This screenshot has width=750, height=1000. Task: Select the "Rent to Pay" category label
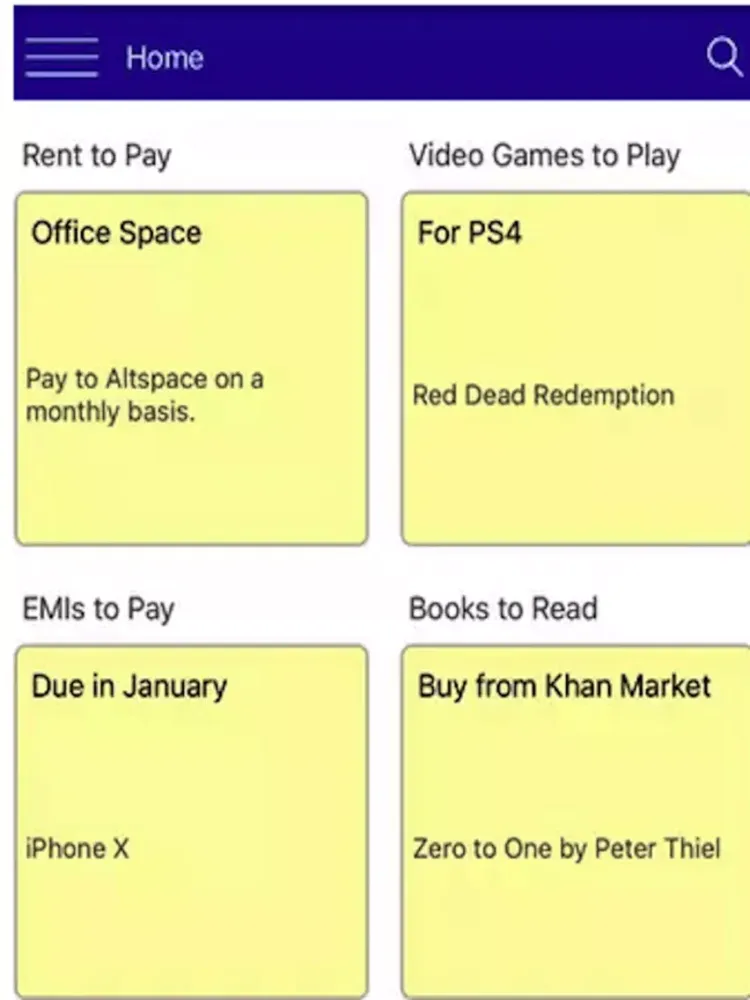pos(96,155)
